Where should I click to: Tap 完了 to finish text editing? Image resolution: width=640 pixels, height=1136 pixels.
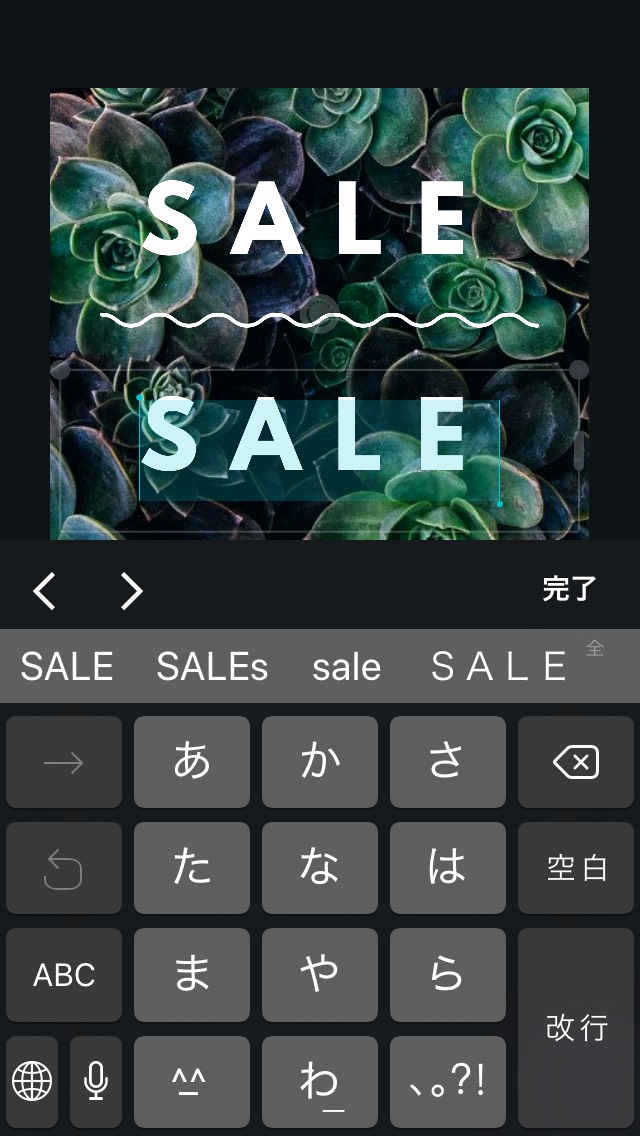569,590
